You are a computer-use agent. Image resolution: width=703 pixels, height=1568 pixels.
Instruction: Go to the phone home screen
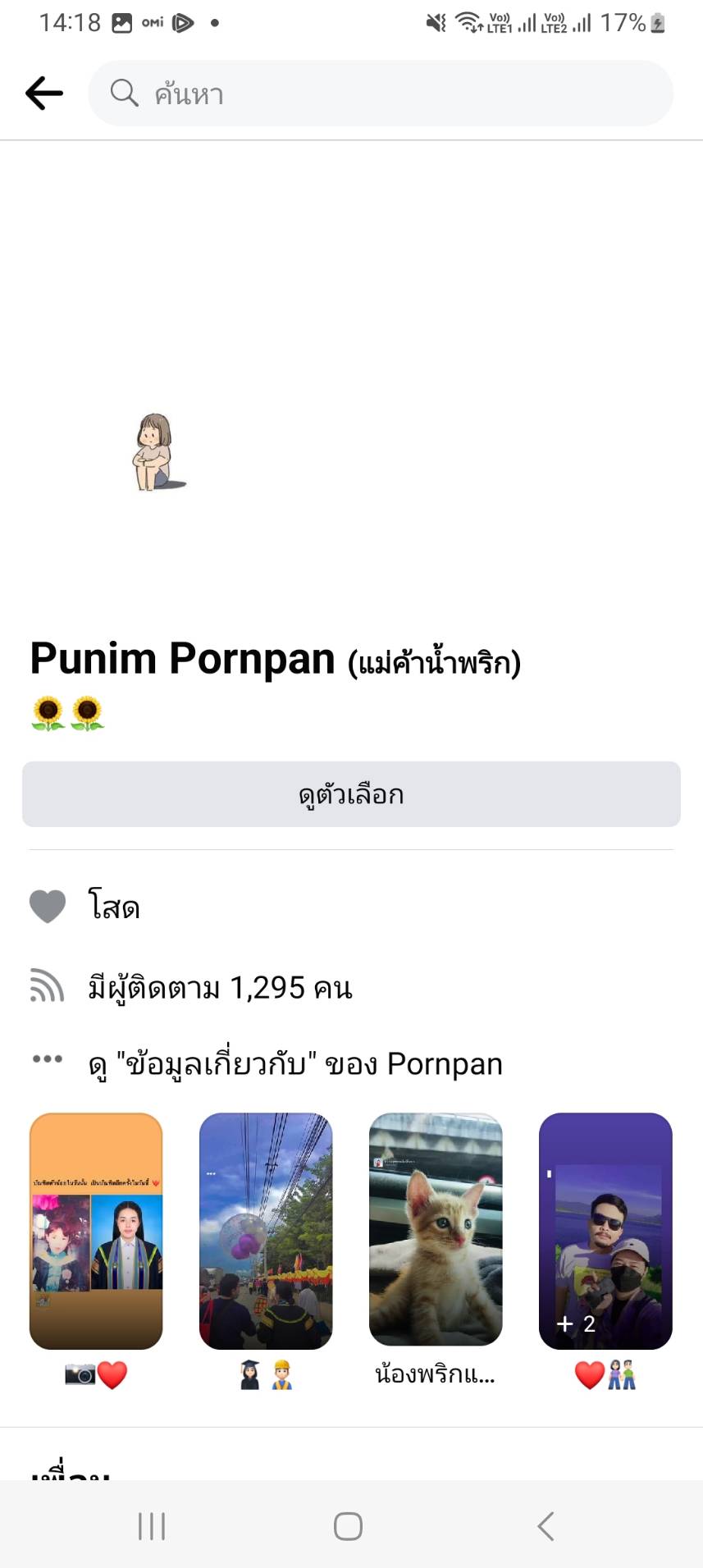(x=348, y=1526)
